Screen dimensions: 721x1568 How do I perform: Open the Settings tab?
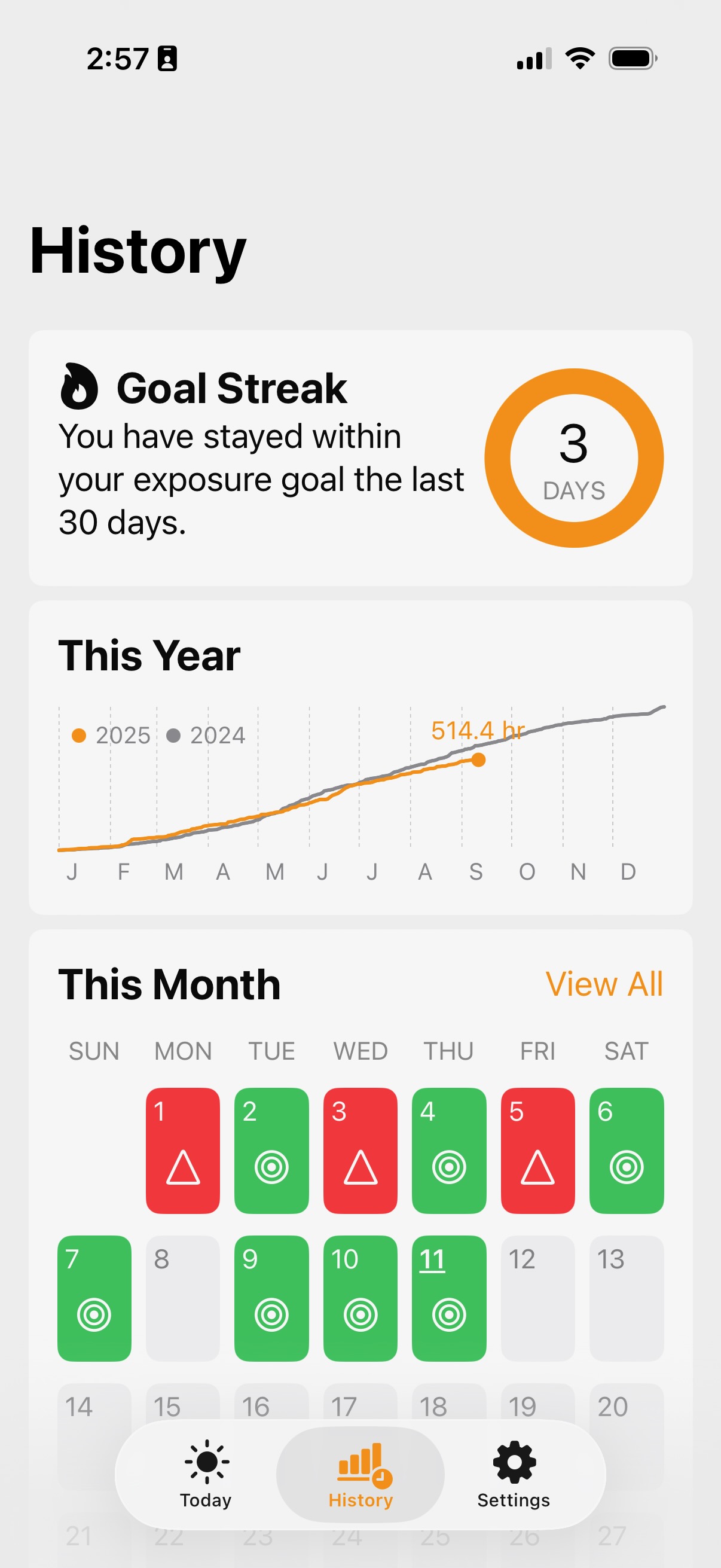[x=514, y=1474]
